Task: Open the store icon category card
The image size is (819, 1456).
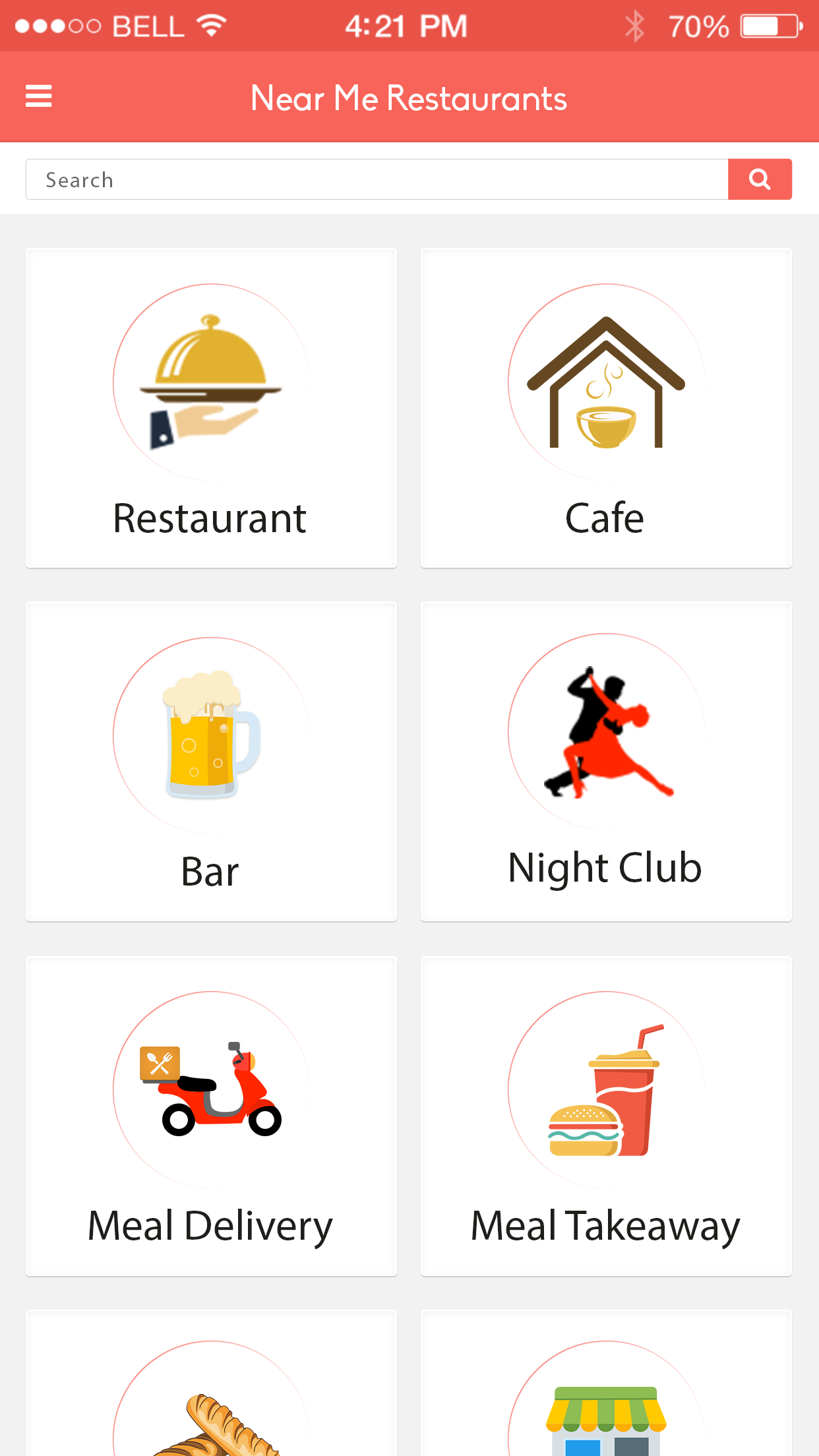Action: [x=606, y=1383]
